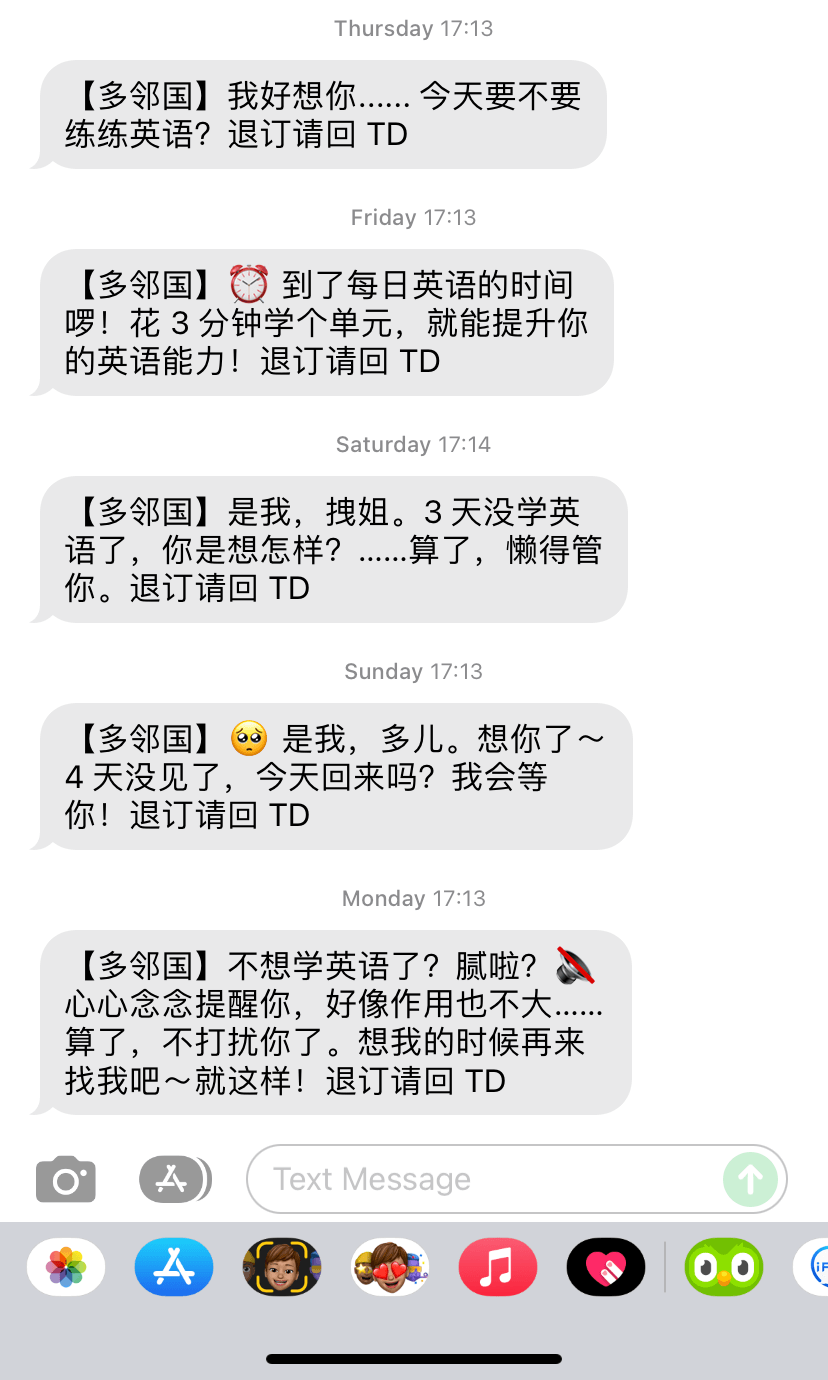Send the message with the arrow button

tap(750, 1179)
